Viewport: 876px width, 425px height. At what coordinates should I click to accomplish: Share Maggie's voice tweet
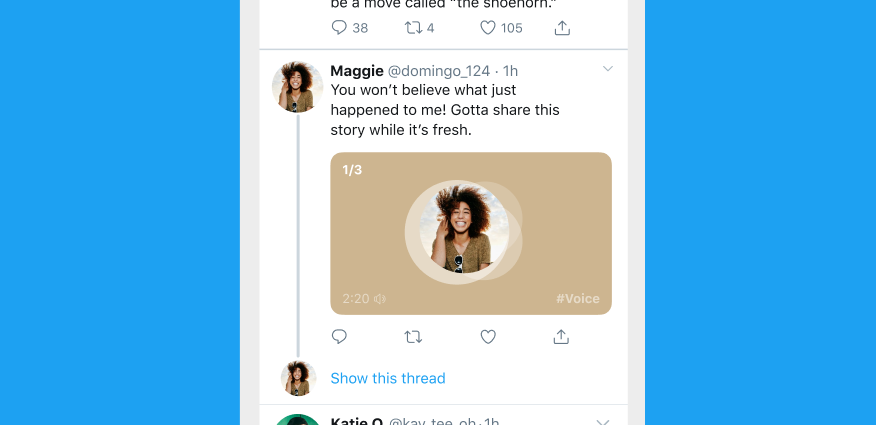[561, 337]
